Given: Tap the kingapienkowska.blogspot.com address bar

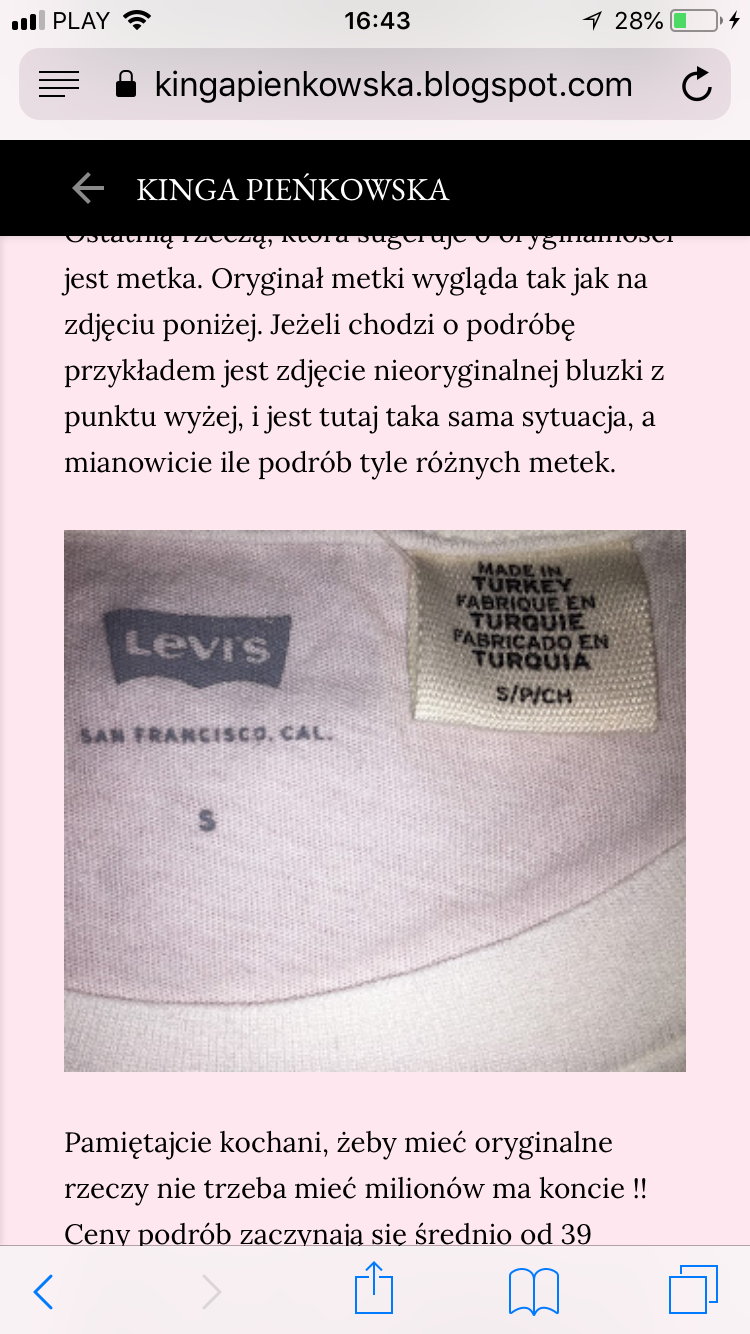Looking at the screenshot, I should (392, 85).
